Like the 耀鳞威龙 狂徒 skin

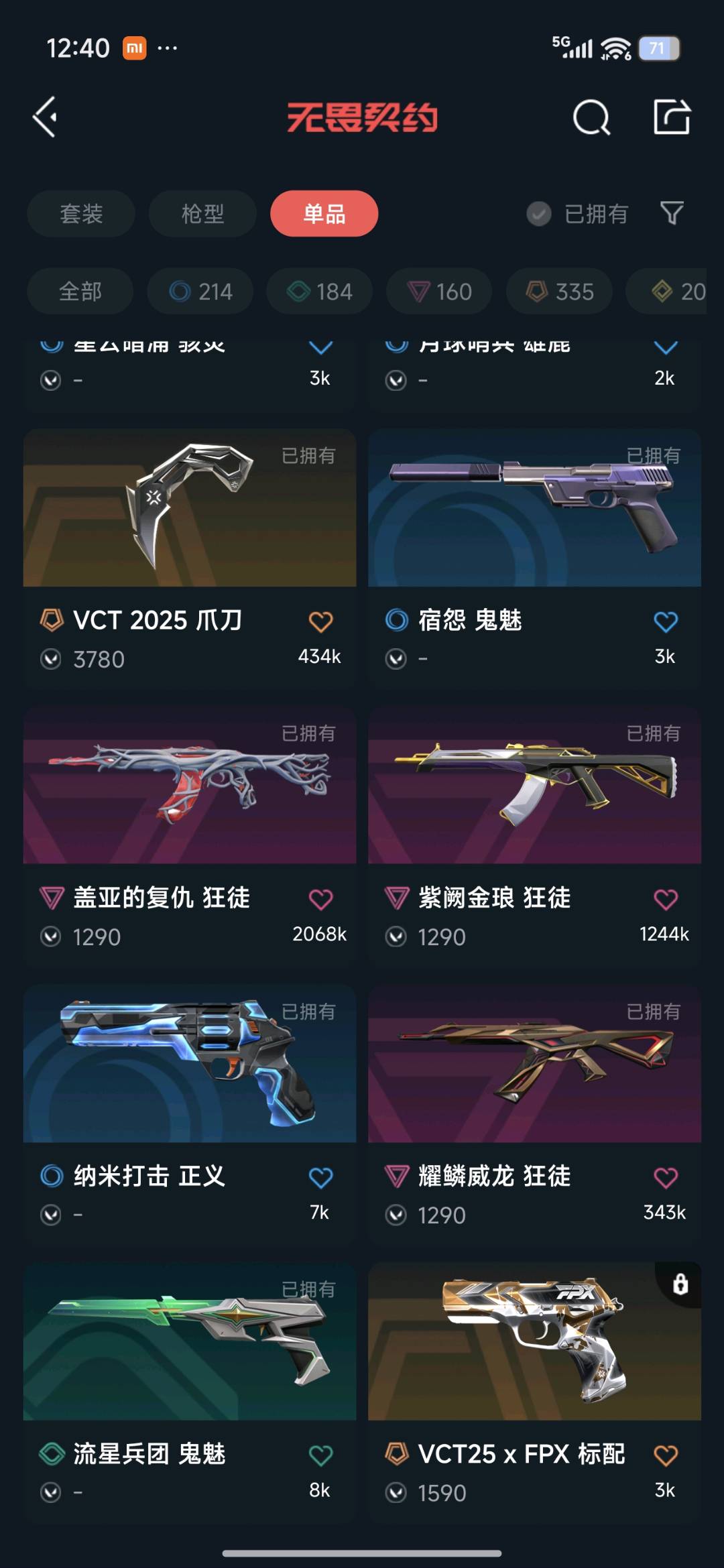(x=666, y=1178)
